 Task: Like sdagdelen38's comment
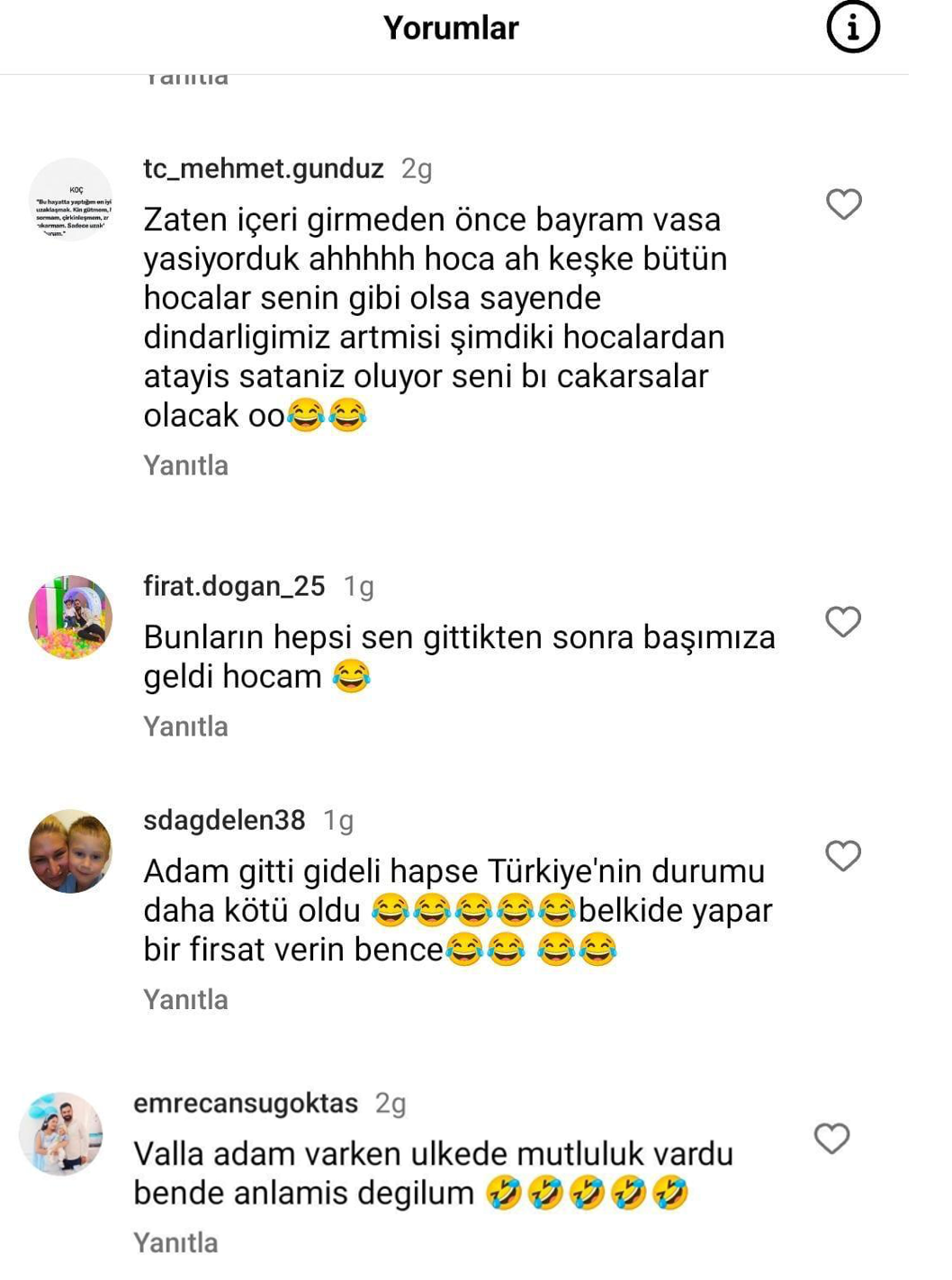pyautogui.click(x=843, y=855)
